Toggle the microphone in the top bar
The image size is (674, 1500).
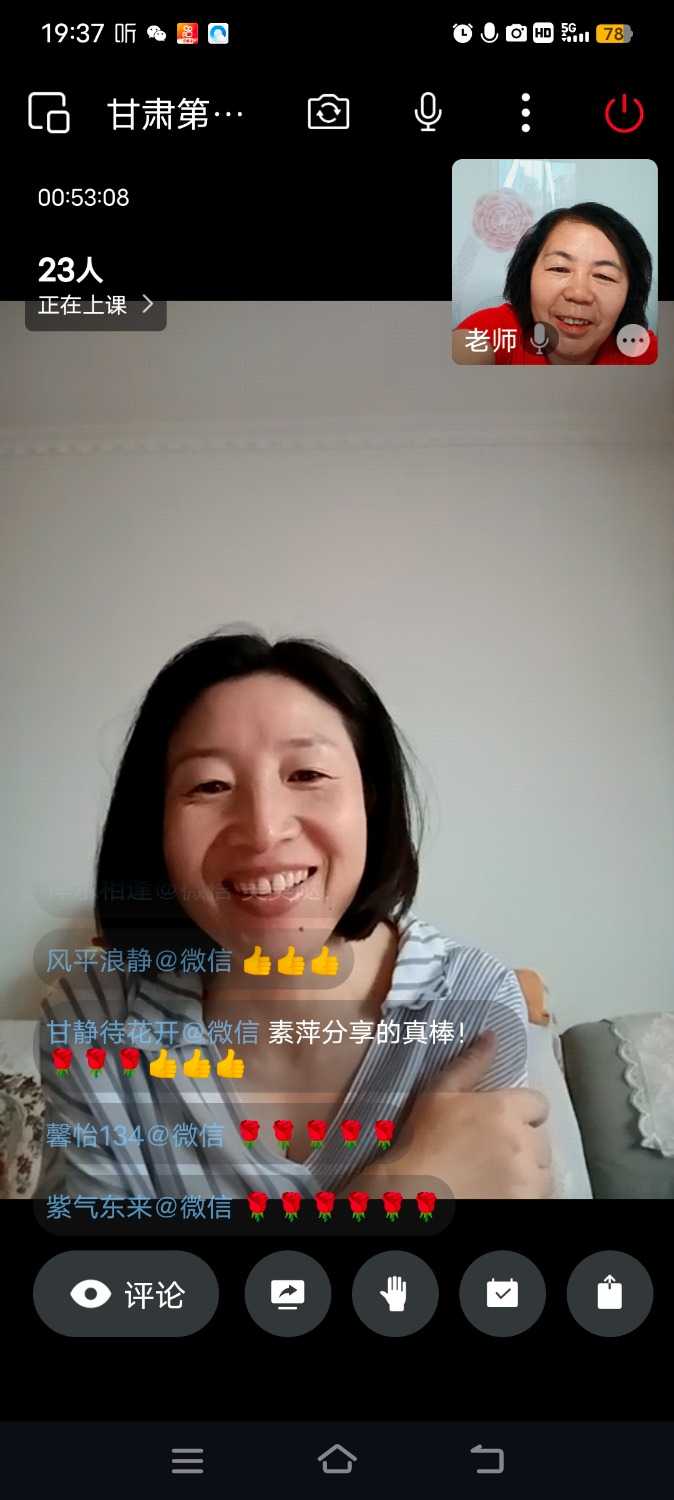(428, 113)
